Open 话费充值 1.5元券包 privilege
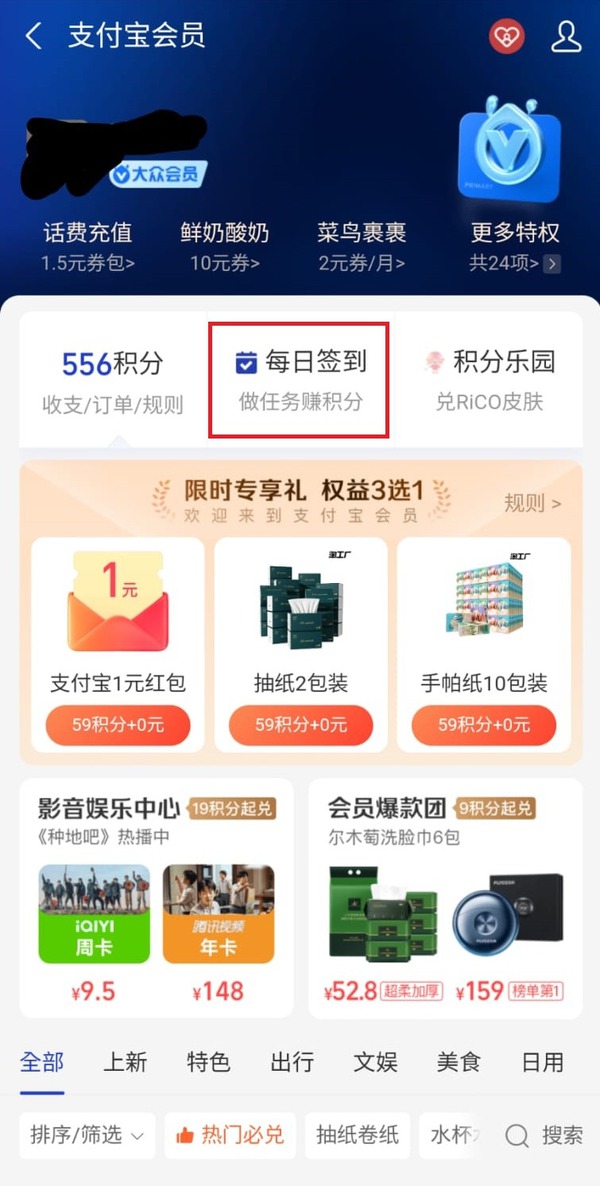The image size is (600, 1186). click(88, 246)
